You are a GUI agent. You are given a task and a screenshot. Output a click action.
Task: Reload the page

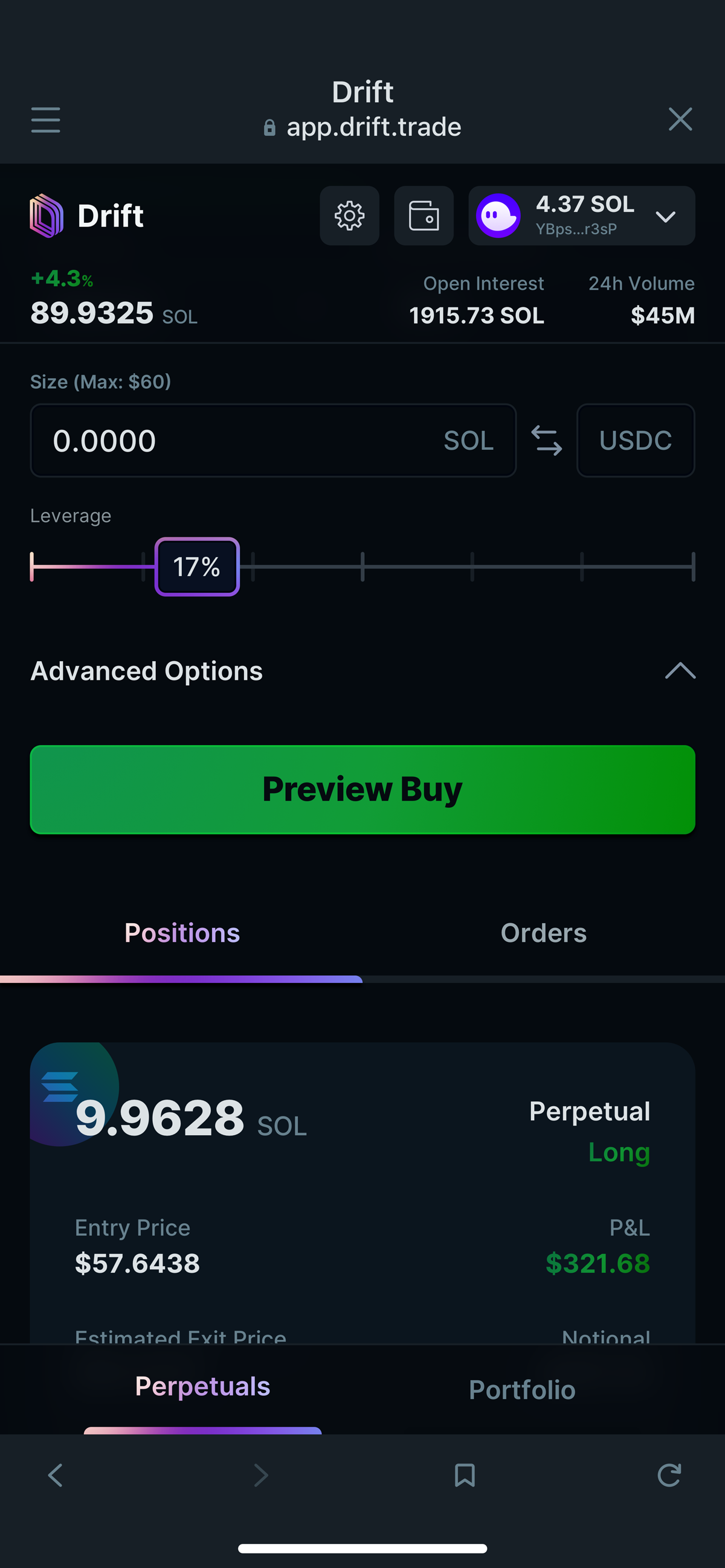[x=668, y=1475]
